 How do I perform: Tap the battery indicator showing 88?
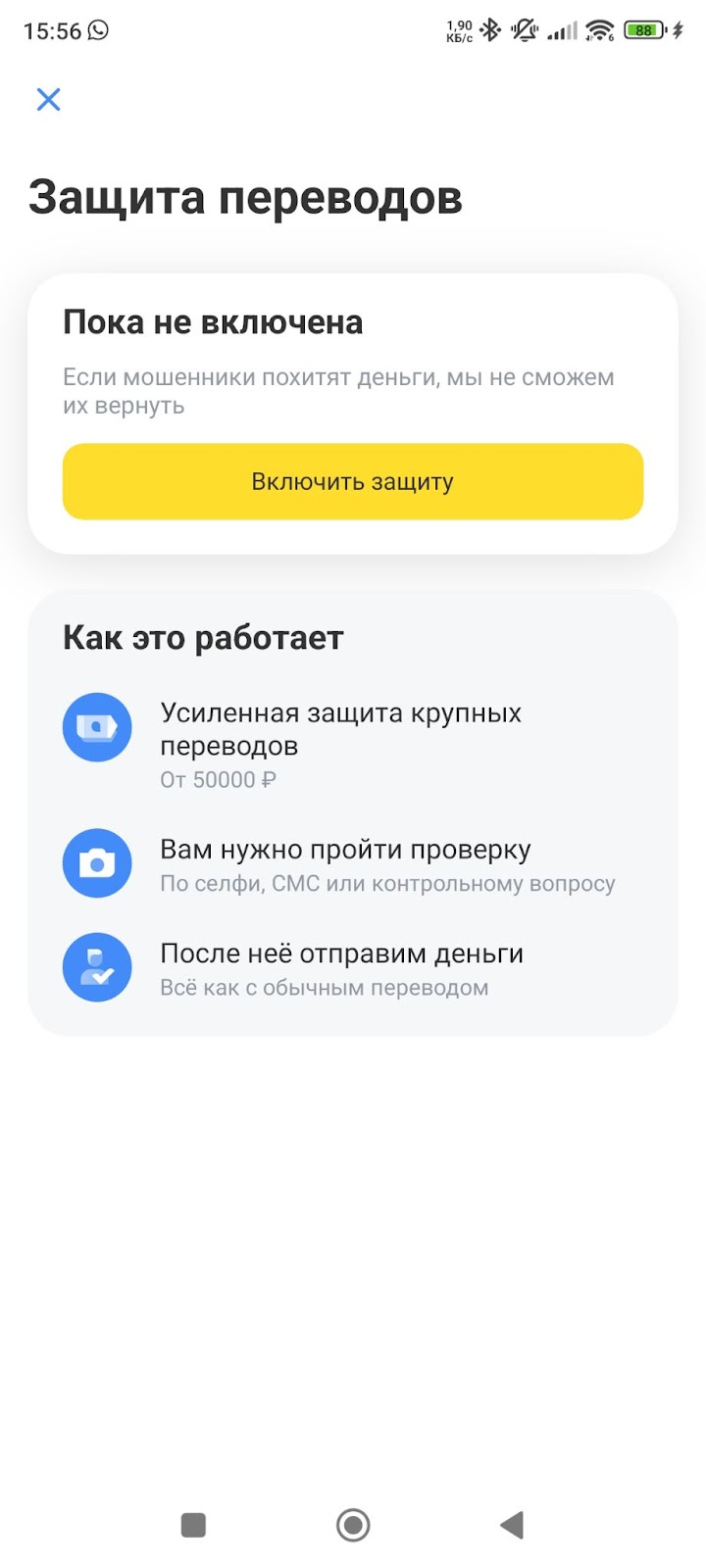644,30
